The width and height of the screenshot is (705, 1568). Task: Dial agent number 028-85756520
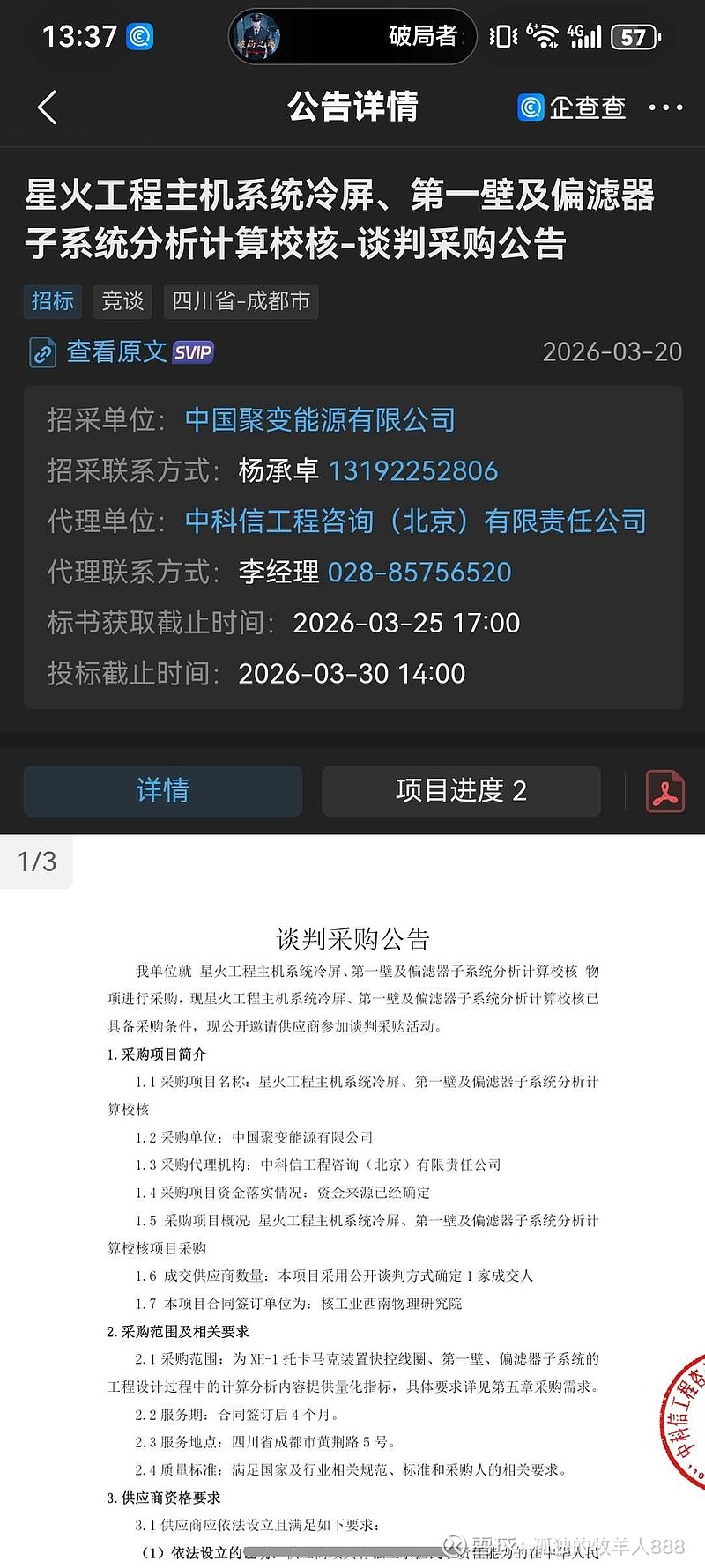click(420, 573)
